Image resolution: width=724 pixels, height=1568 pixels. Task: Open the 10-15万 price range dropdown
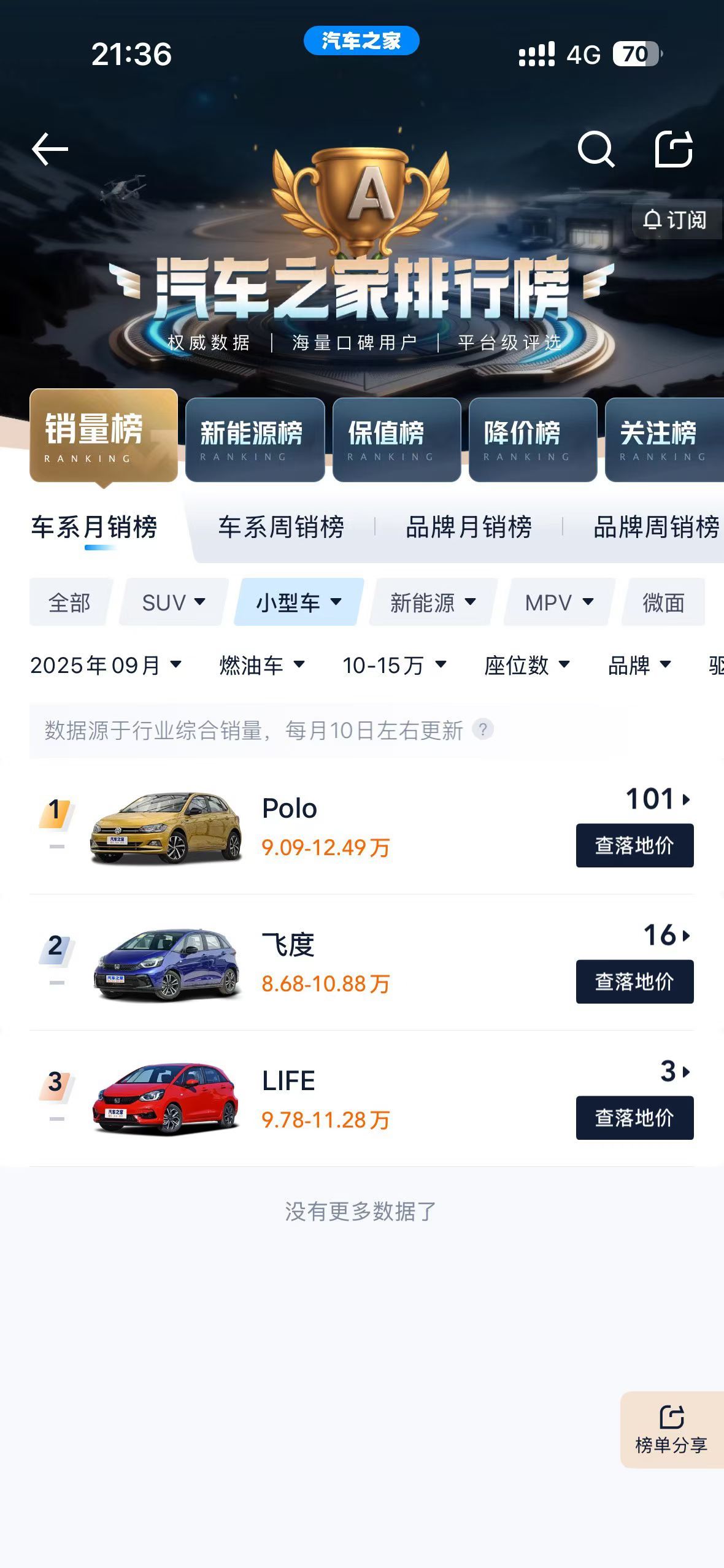393,666
